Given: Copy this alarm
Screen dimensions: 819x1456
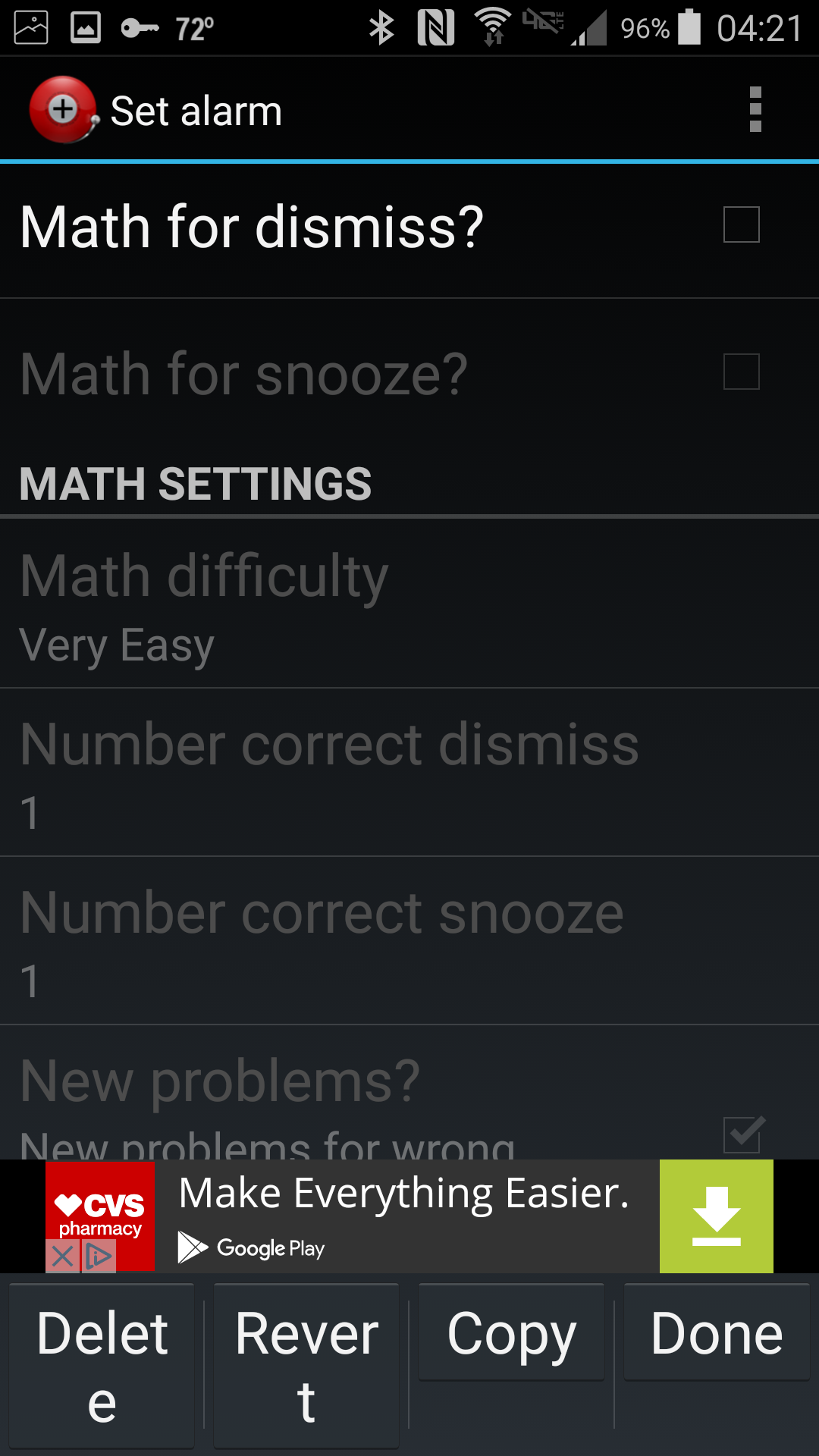Looking at the screenshot, I should tap(512, 1332).
